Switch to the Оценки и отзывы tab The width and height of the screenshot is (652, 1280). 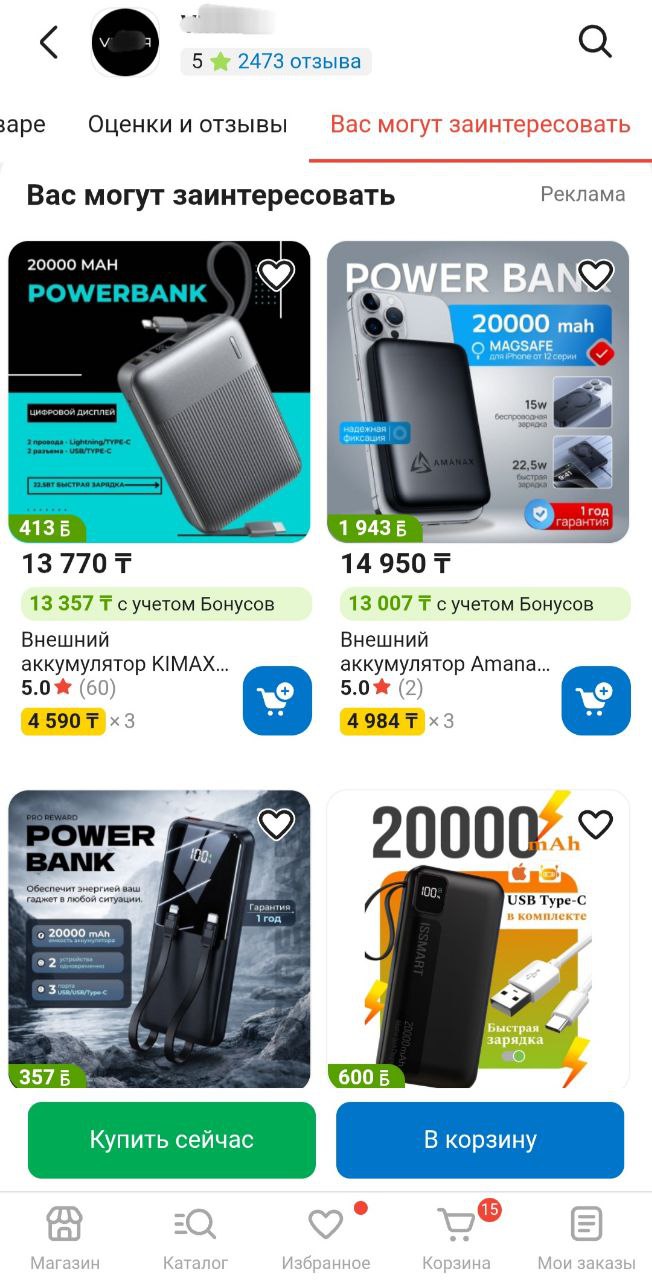pos(187,125)
